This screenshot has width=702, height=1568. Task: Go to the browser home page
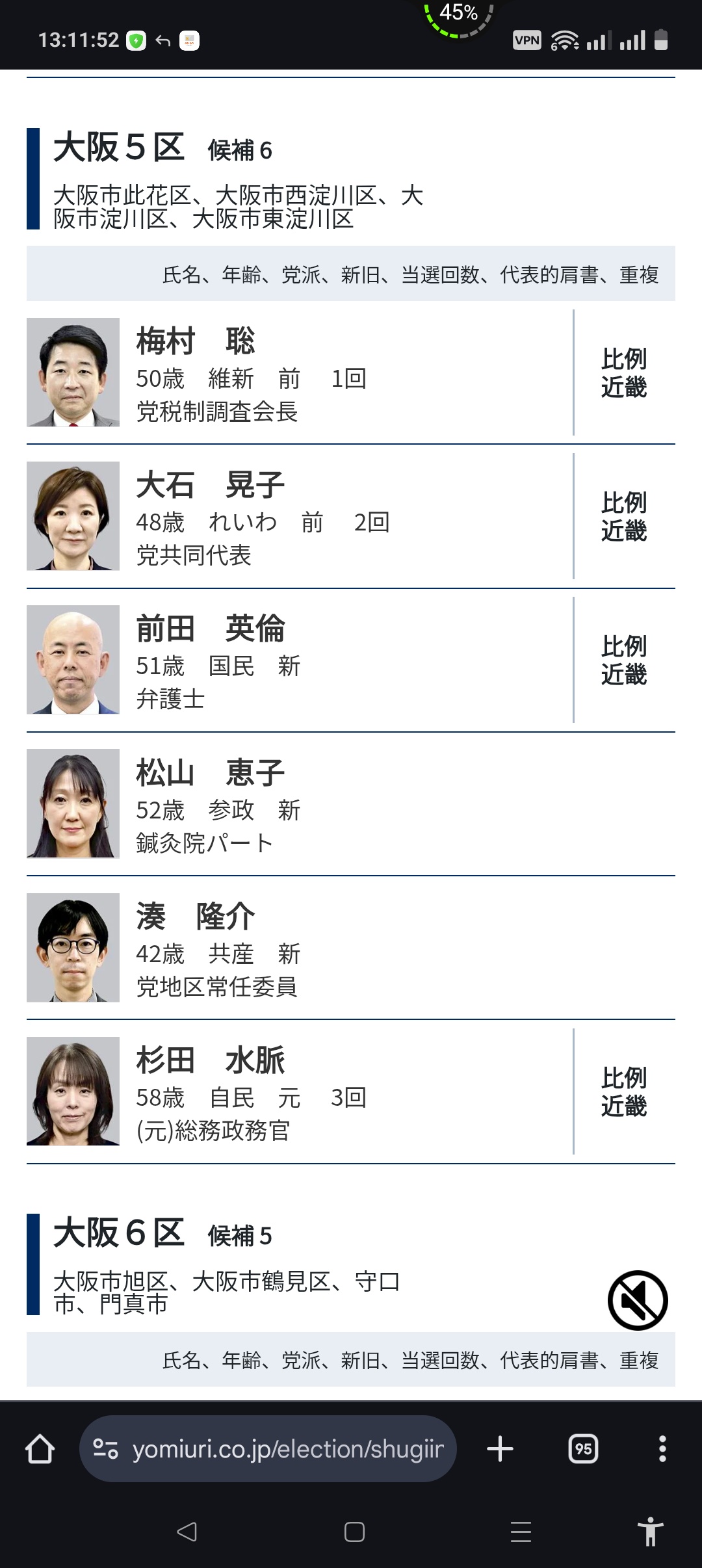40,1448
